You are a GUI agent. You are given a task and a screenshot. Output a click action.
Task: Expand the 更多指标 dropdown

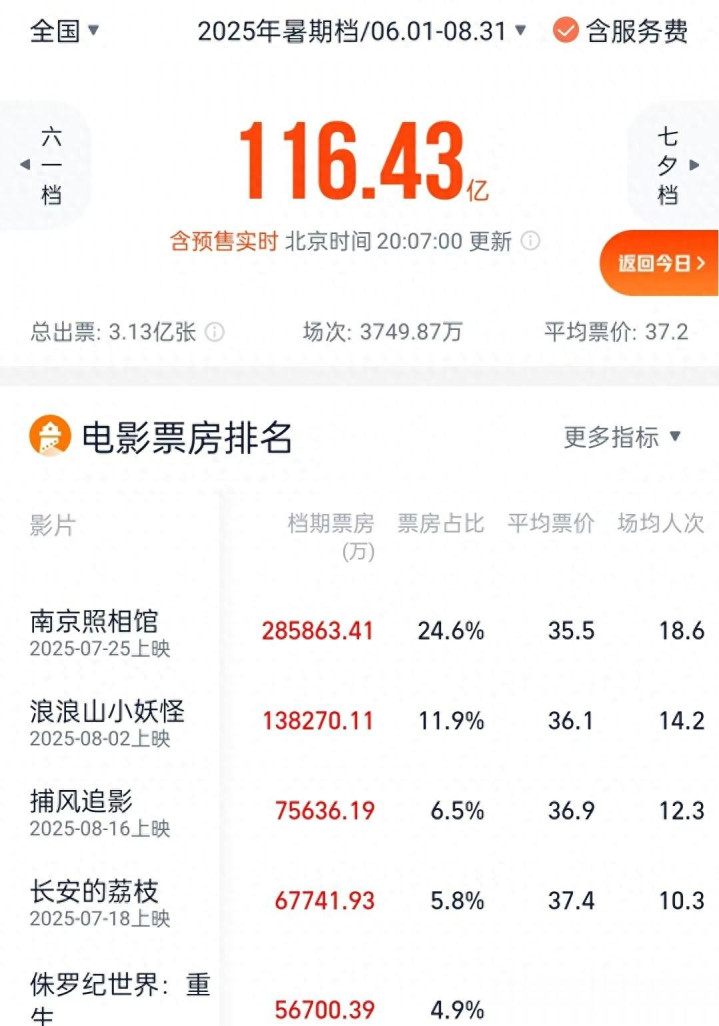[622, 437]
